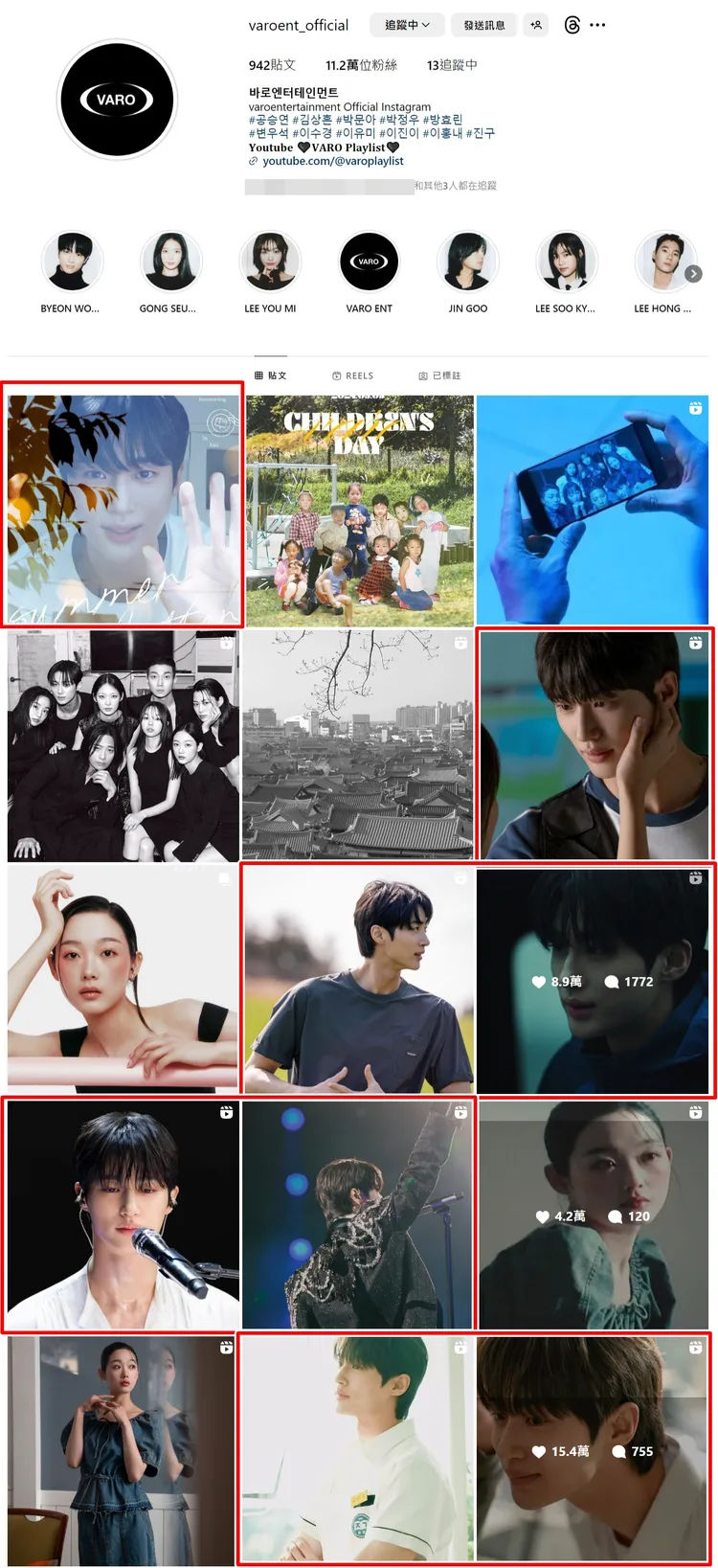Screen dimensions: 718x1568
Task: Open the JIN GOO story highlight
Action: coord(468,261)
